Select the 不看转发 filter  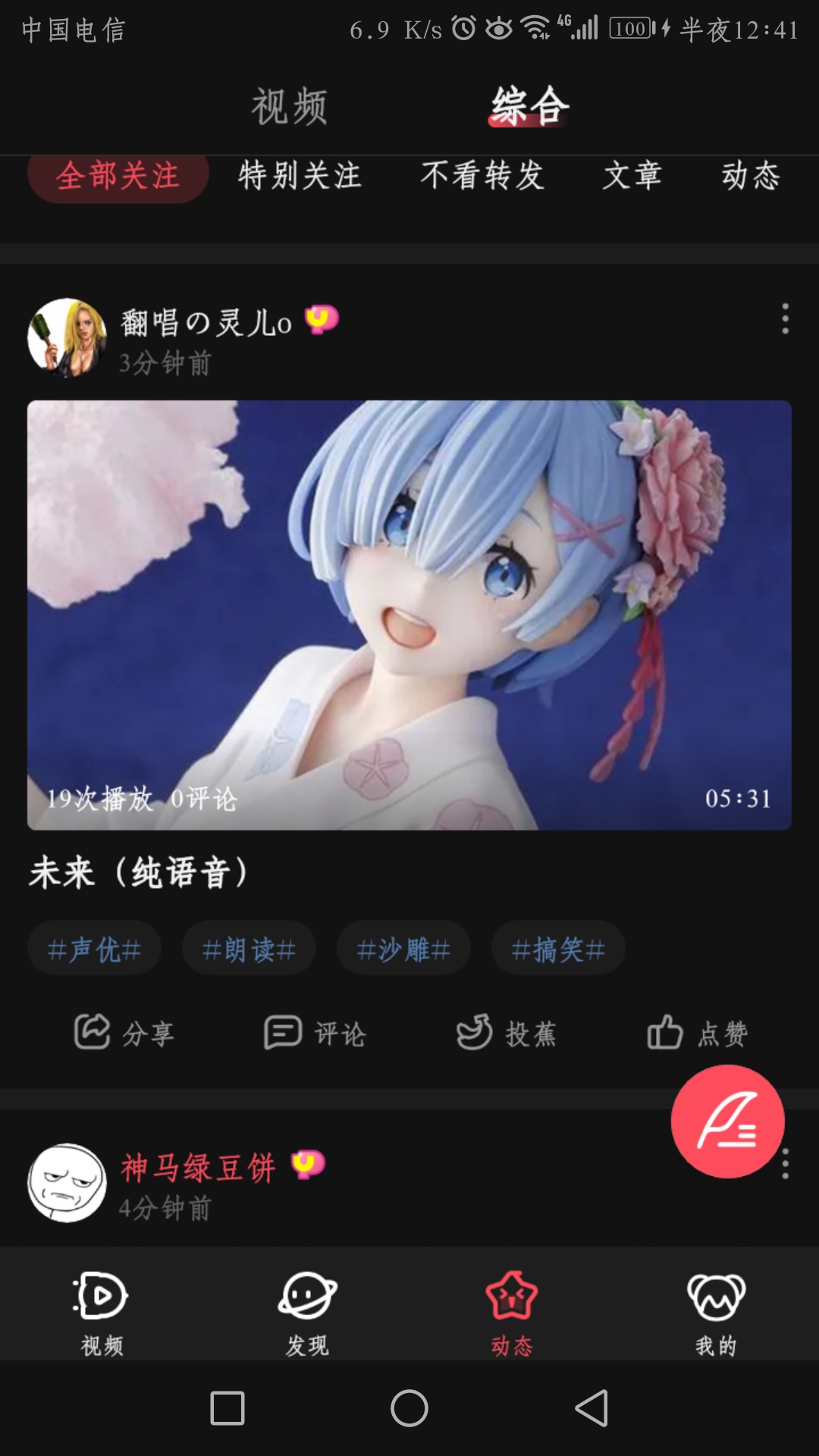(x=482, y=176)
